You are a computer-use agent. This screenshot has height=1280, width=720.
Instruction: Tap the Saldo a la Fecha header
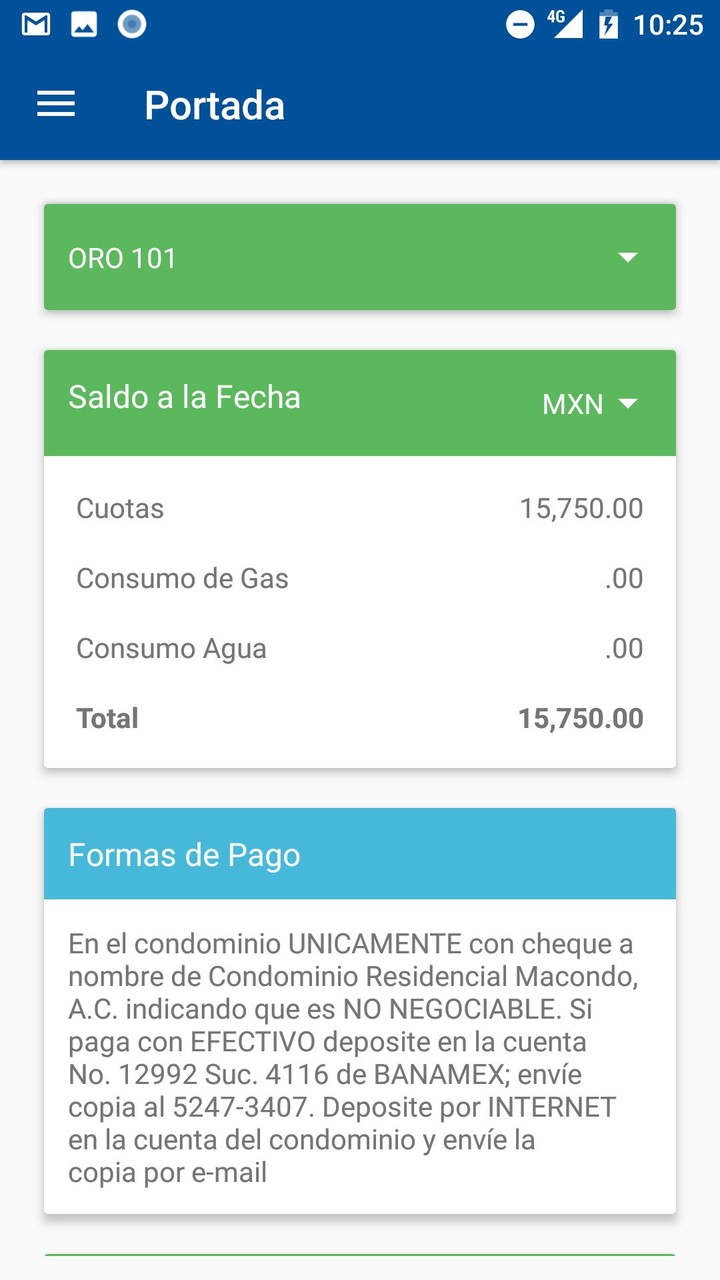[x=184, y=397]
